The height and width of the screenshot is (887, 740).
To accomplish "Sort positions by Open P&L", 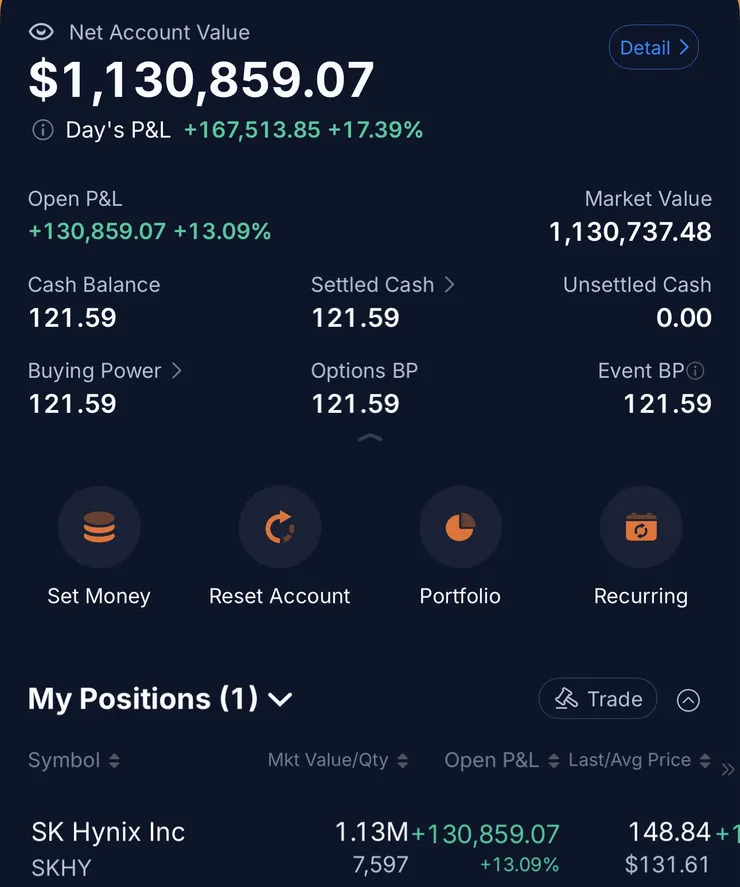I will (x=502, y=760).
